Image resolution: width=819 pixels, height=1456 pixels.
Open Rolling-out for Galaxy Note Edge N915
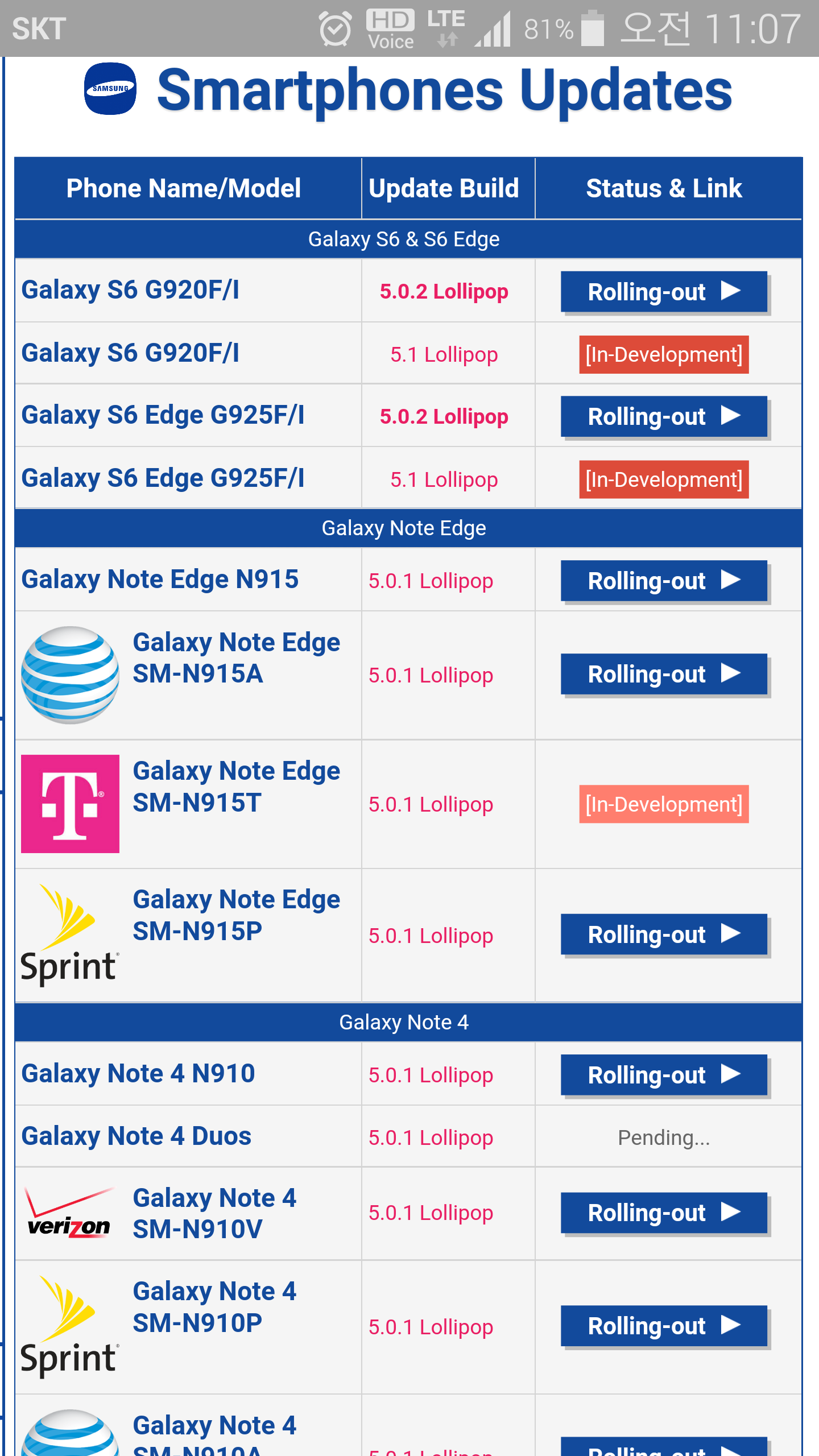click(664, 581)
